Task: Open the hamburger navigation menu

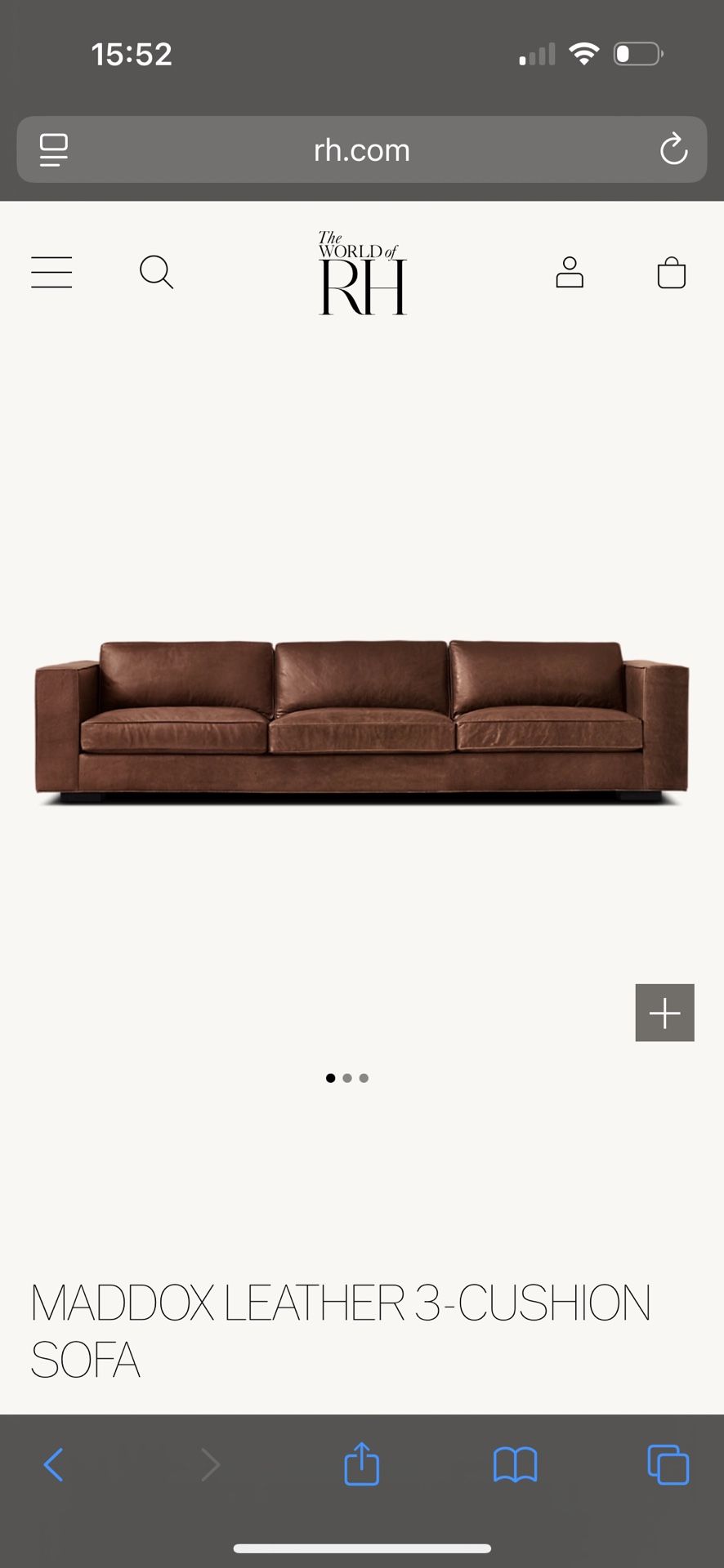Action: (51, 272)
